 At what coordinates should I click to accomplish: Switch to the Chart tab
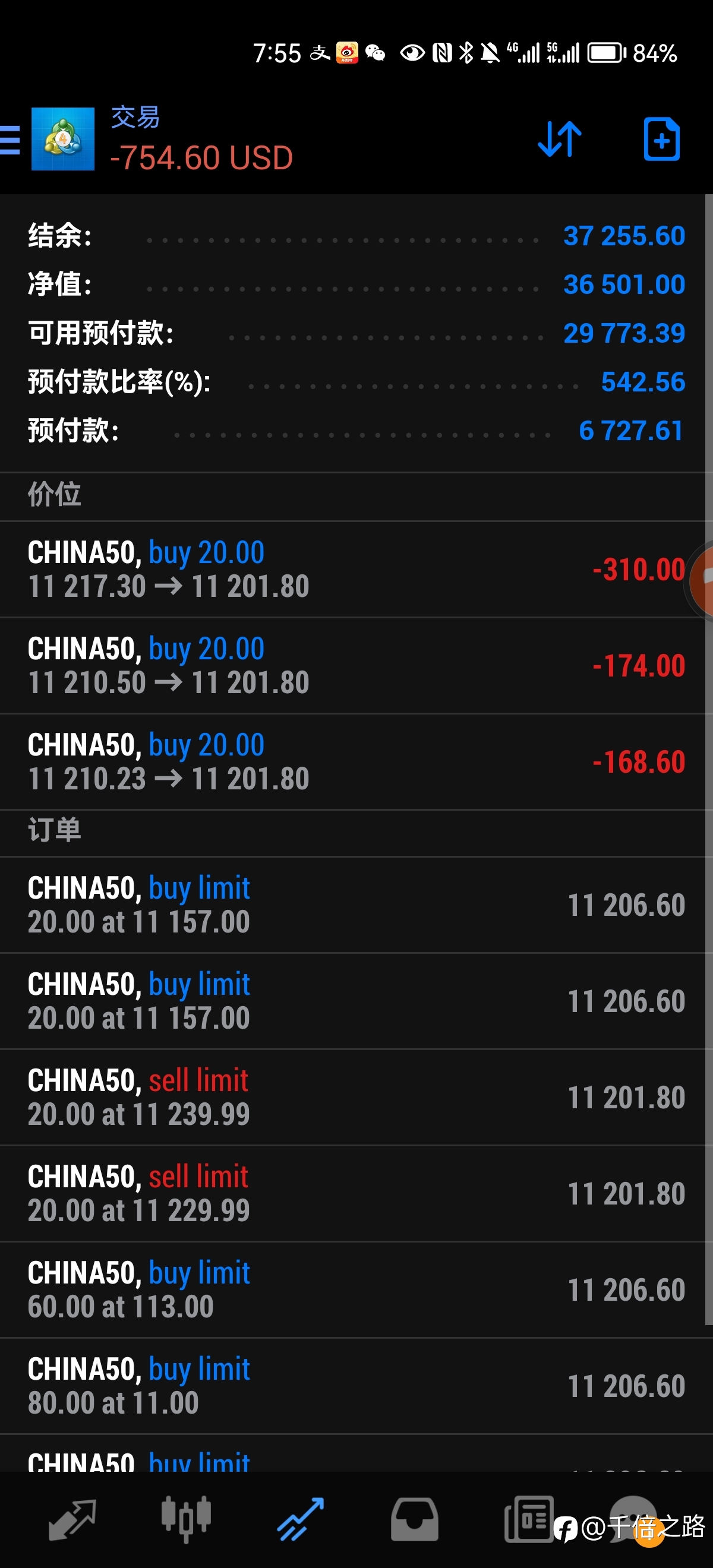click(187, 1520)
